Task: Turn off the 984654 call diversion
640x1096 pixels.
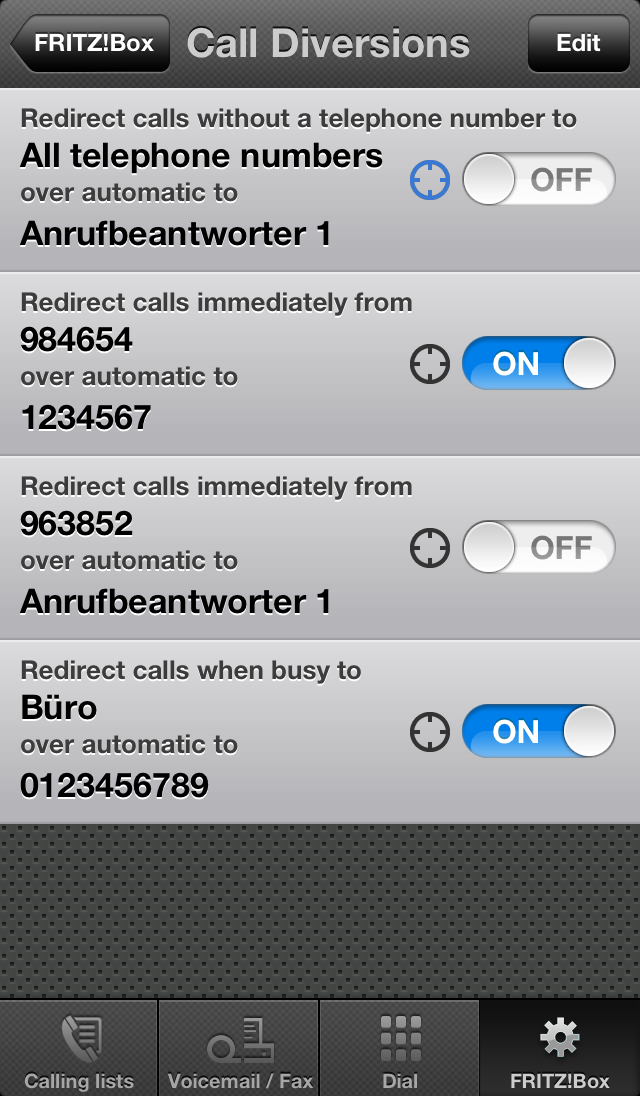Action: 538,364
